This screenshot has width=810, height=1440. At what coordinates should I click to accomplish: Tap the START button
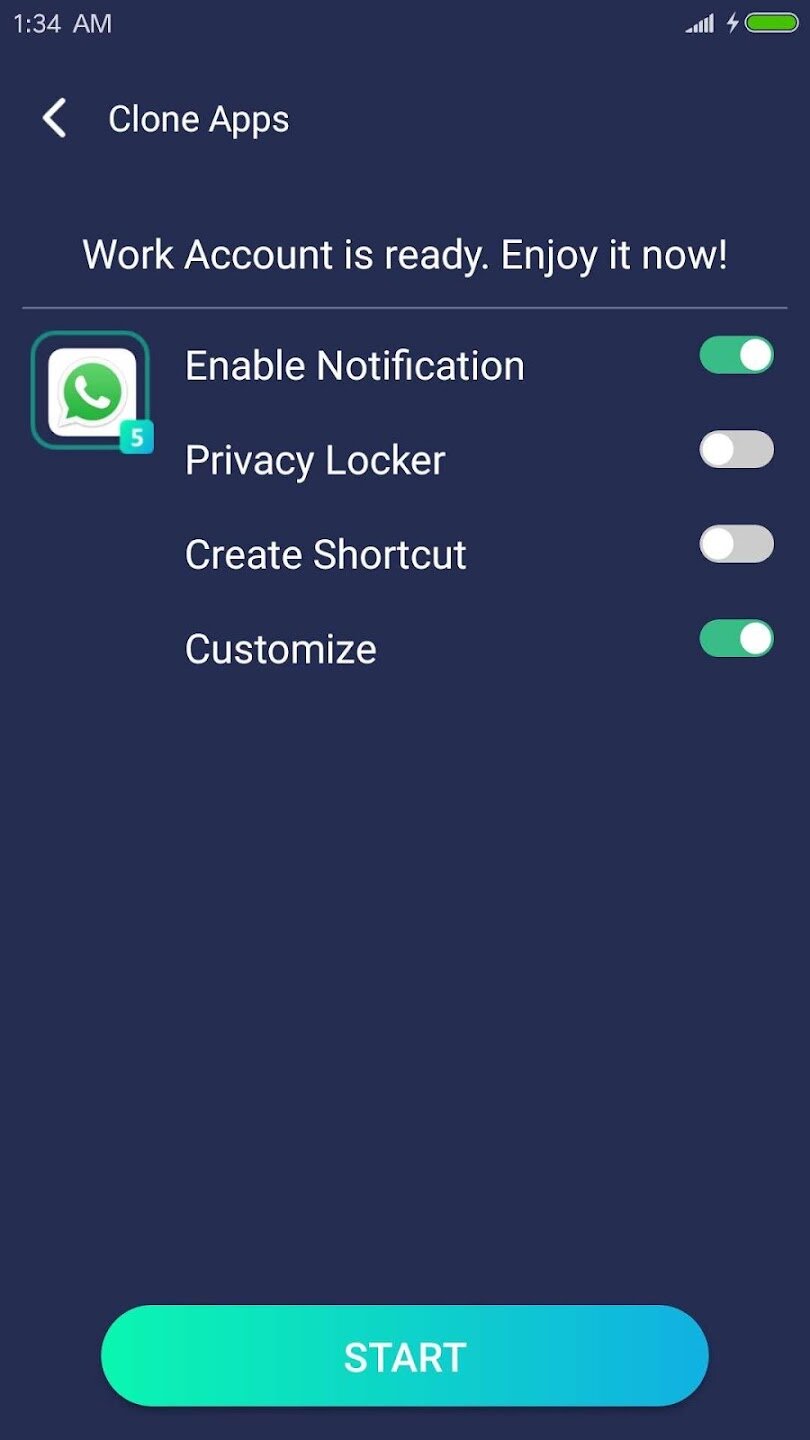[x=405, y=1356]
